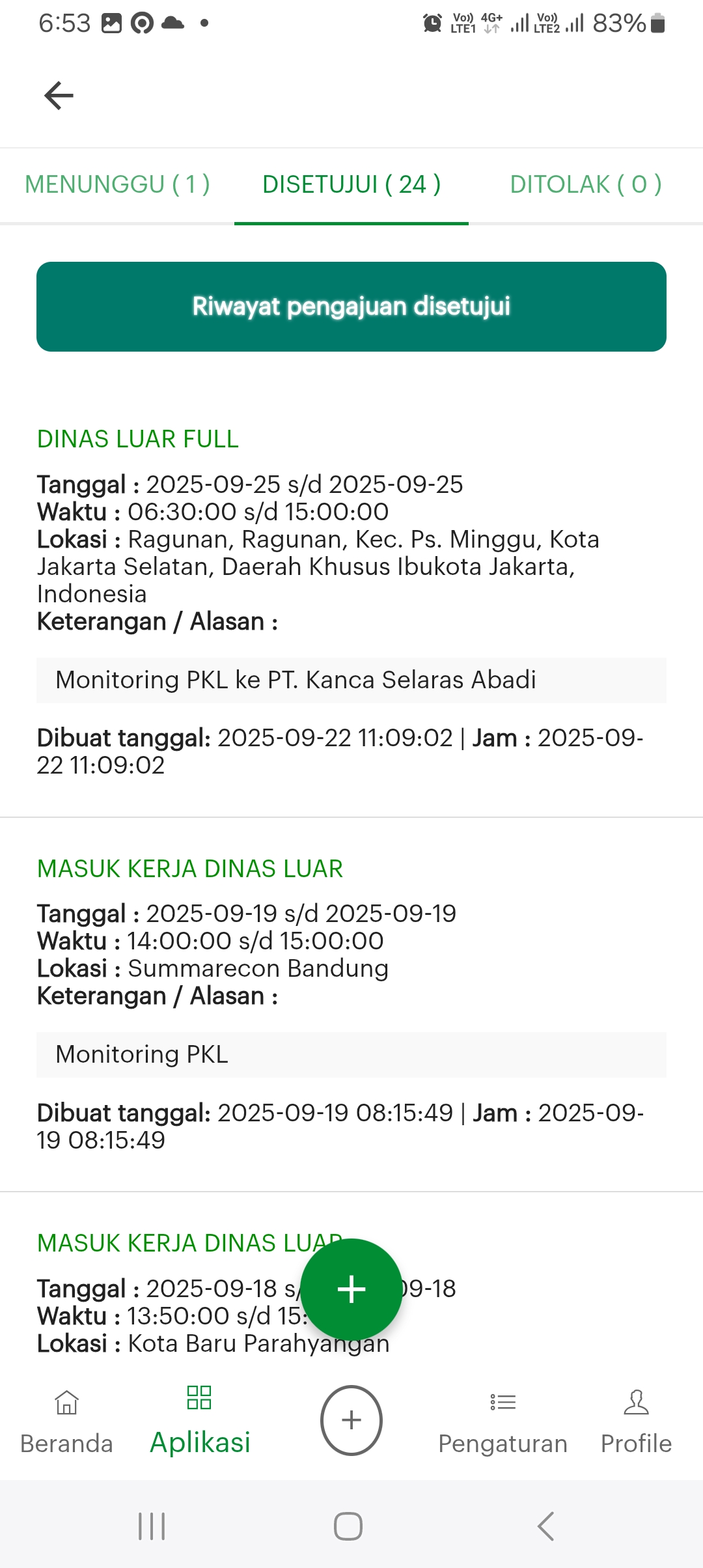This screenshot has width=703, height=1568.
Task: Open the DITOLAK tab
Action: tap(585, 185)
